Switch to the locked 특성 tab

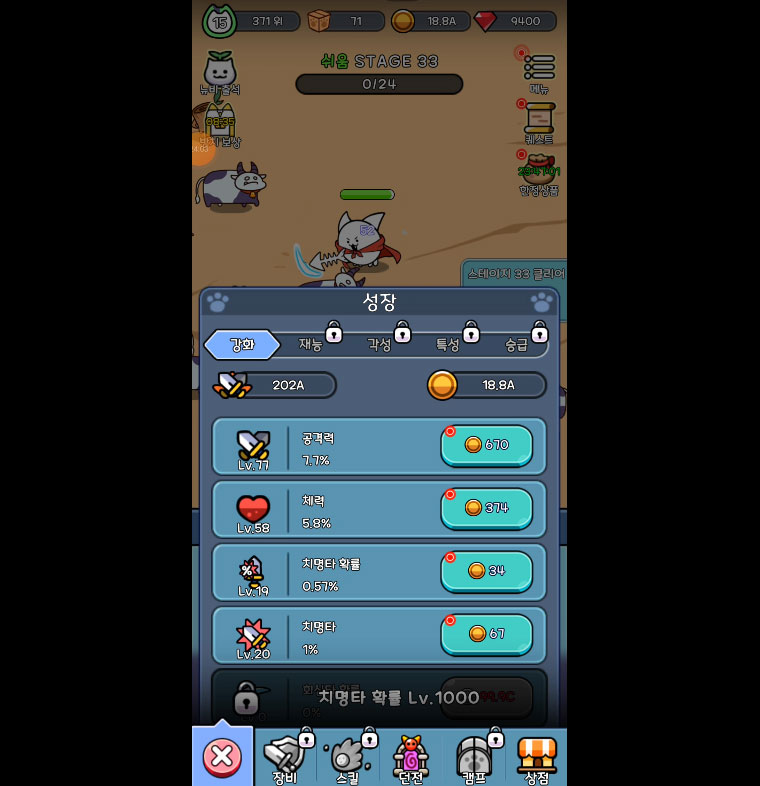[x=447, y=345]
